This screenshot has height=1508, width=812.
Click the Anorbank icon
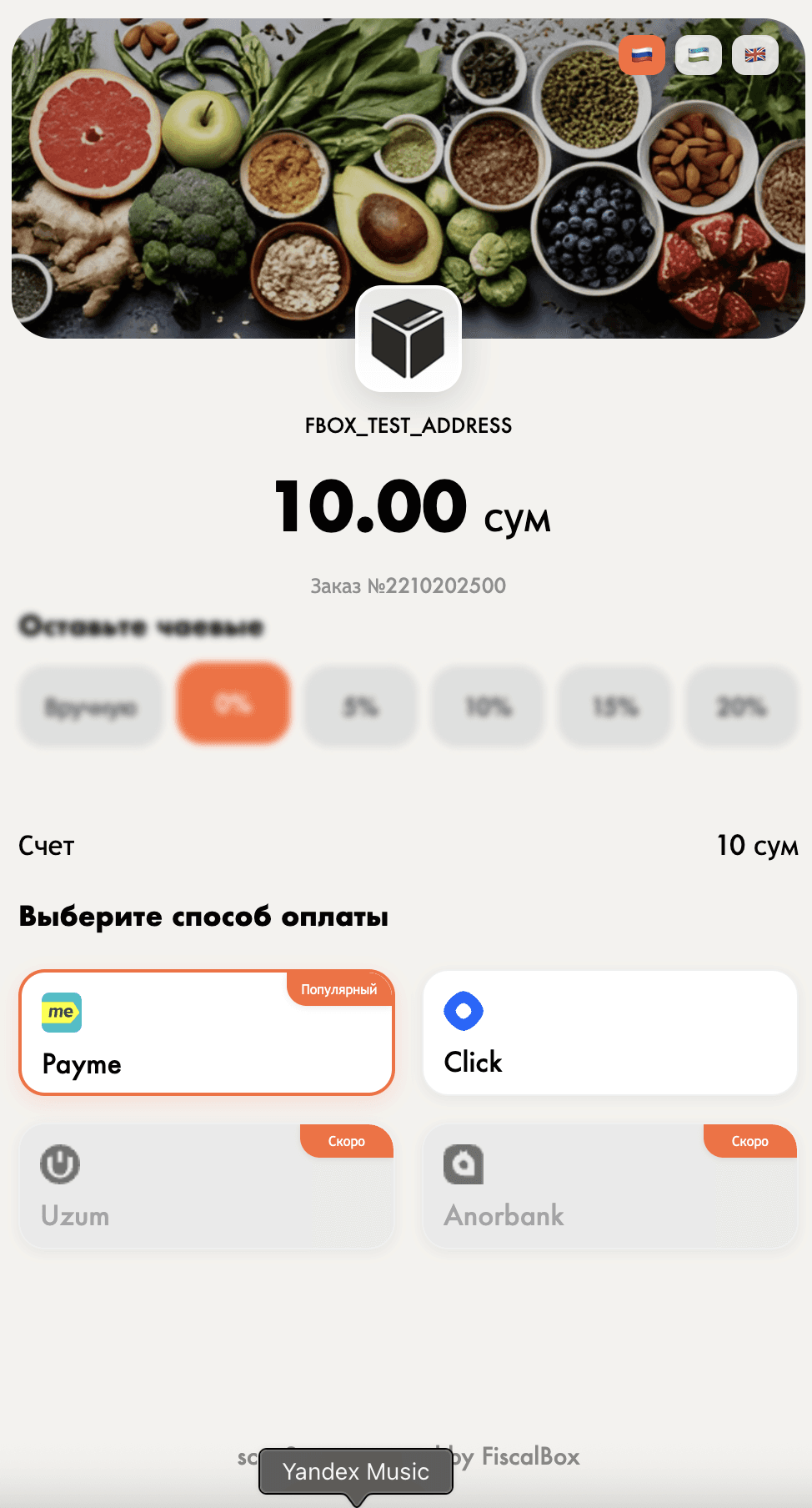click(464, 1164)
